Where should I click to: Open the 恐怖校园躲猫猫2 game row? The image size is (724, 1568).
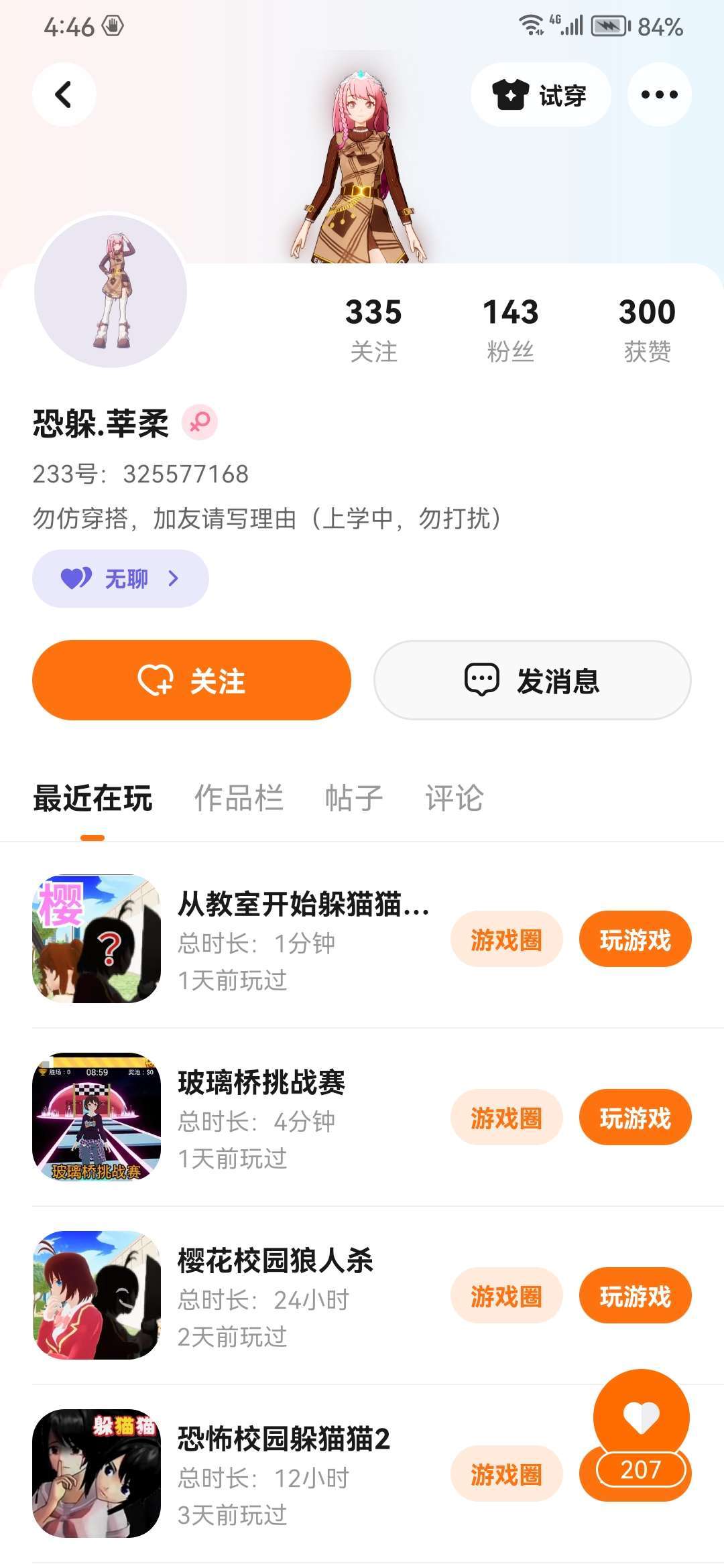(x=282, y=1474)
